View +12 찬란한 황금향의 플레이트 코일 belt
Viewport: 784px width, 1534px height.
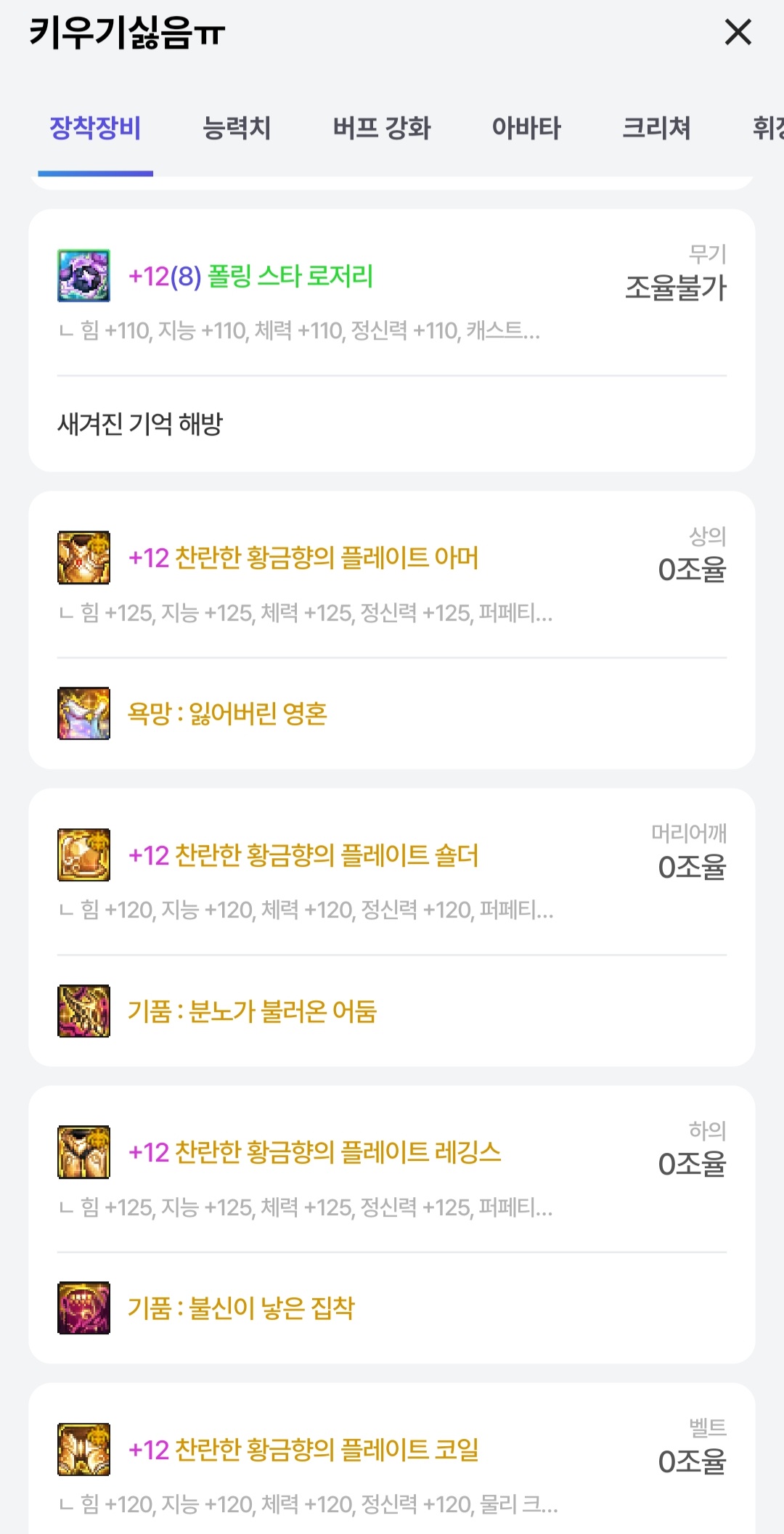pos(303,1450)
